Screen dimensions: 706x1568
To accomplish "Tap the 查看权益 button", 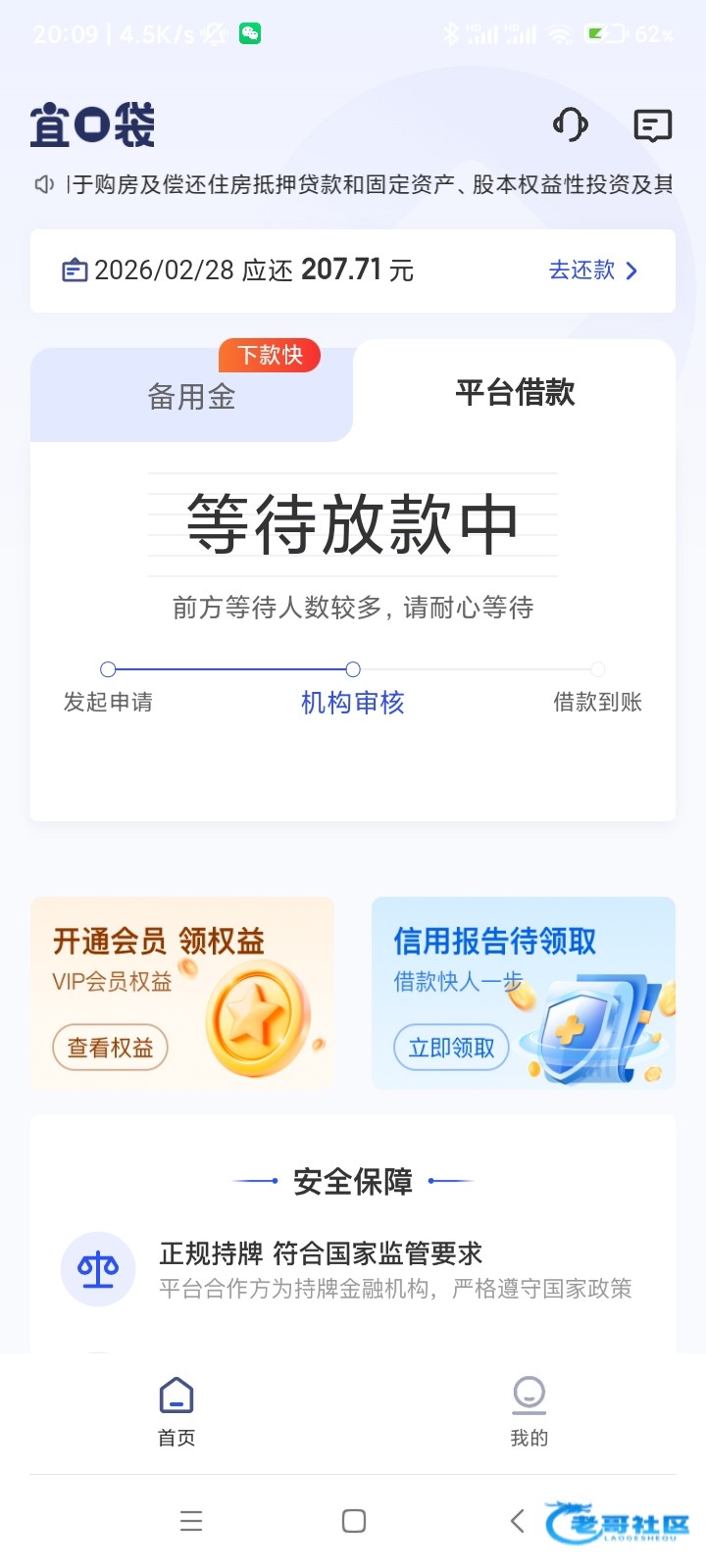I will [110, 1048].
